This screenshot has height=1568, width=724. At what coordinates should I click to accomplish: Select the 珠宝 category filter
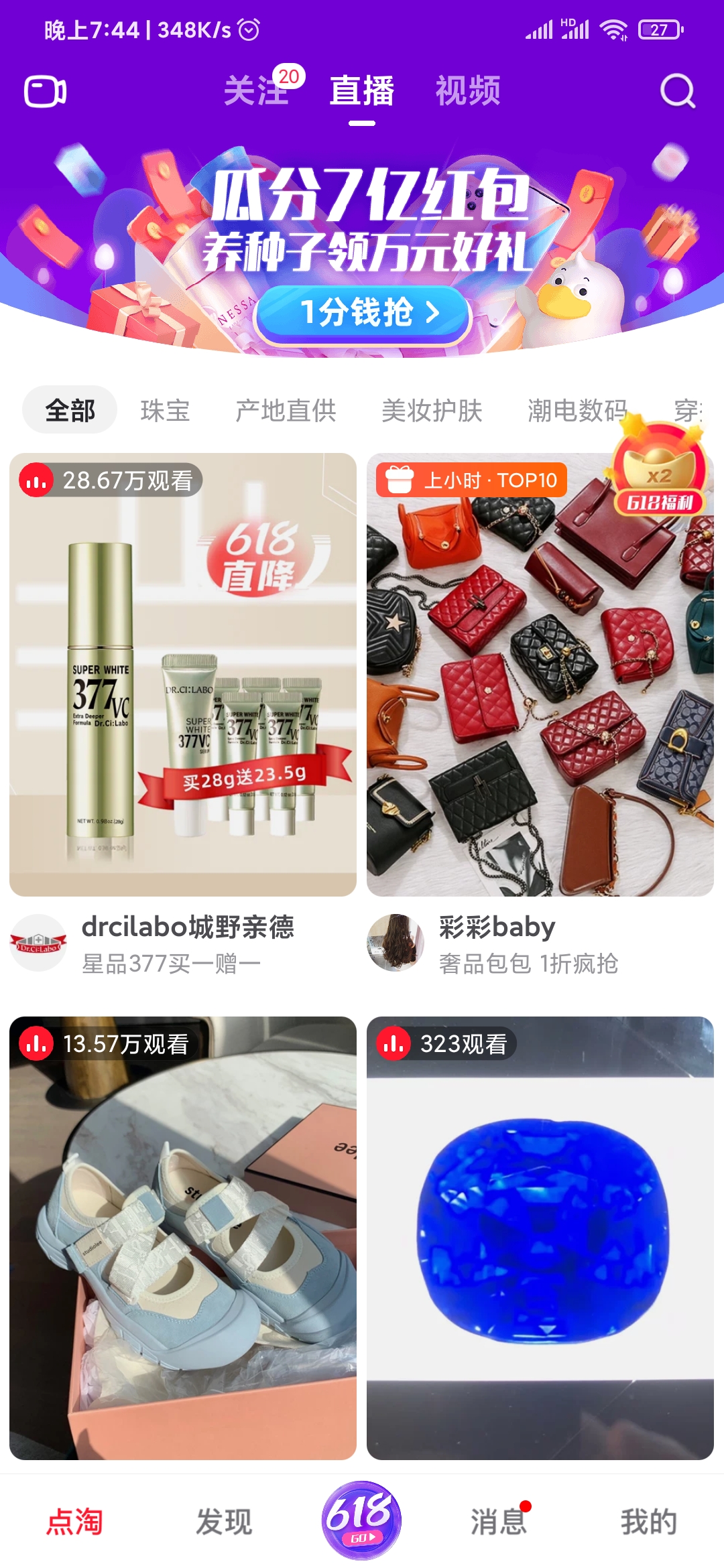coord(164,409)
